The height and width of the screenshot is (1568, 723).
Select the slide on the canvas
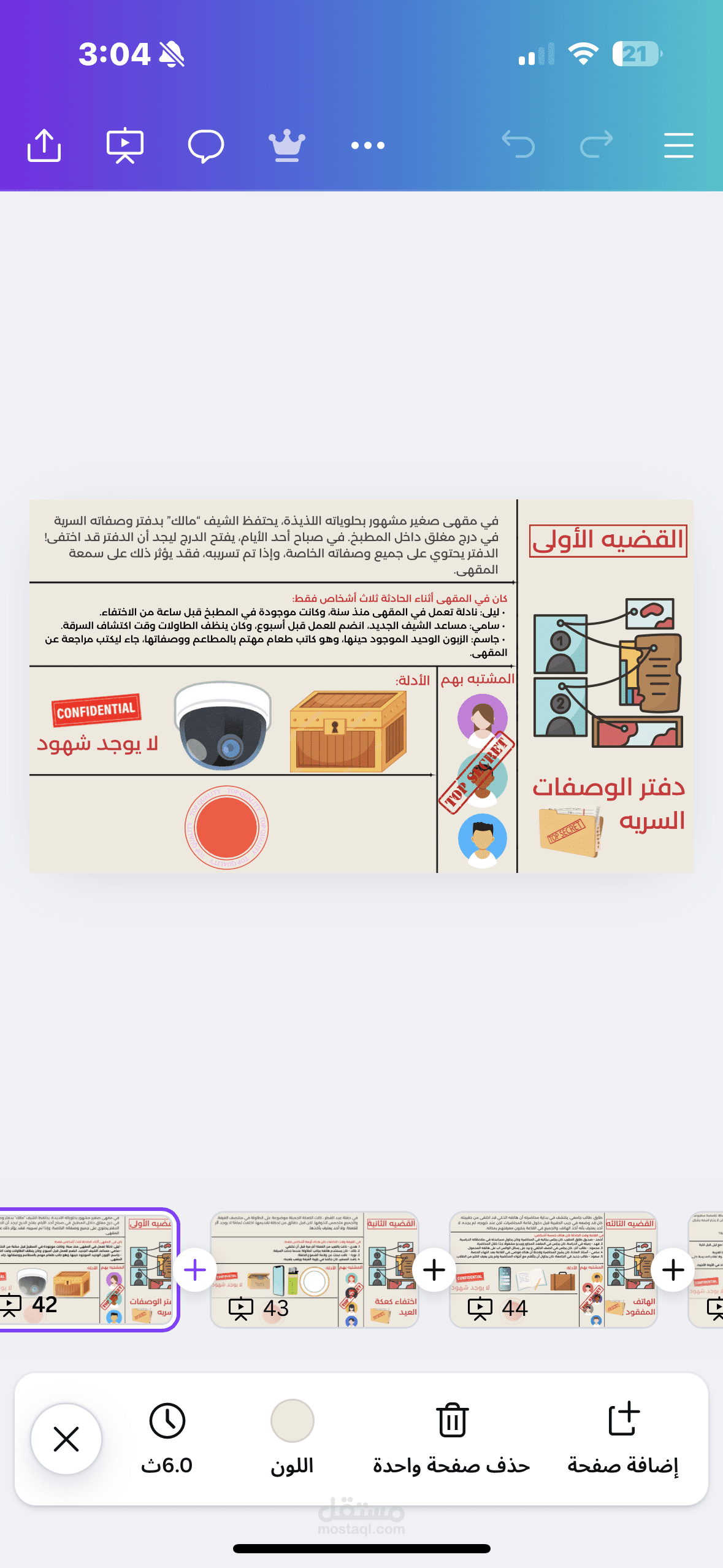[x=361, y=686]
